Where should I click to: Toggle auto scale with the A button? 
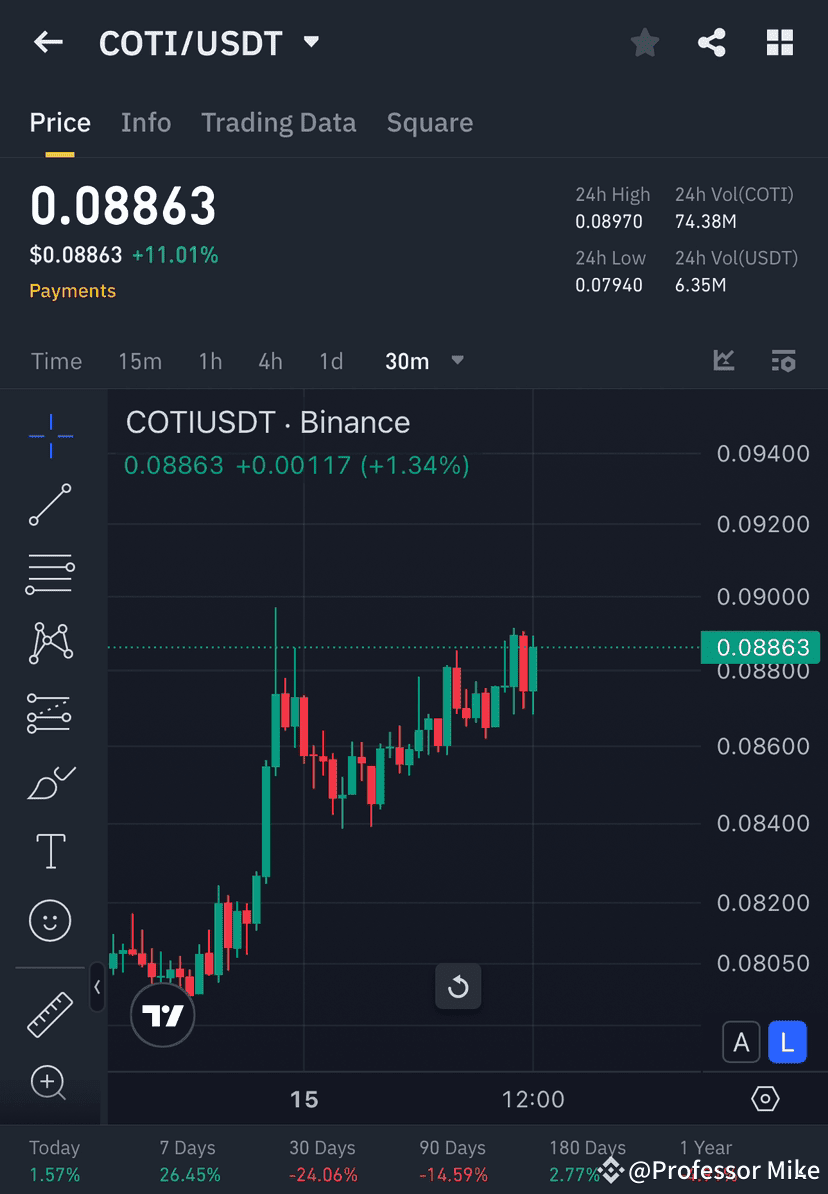741,1042
